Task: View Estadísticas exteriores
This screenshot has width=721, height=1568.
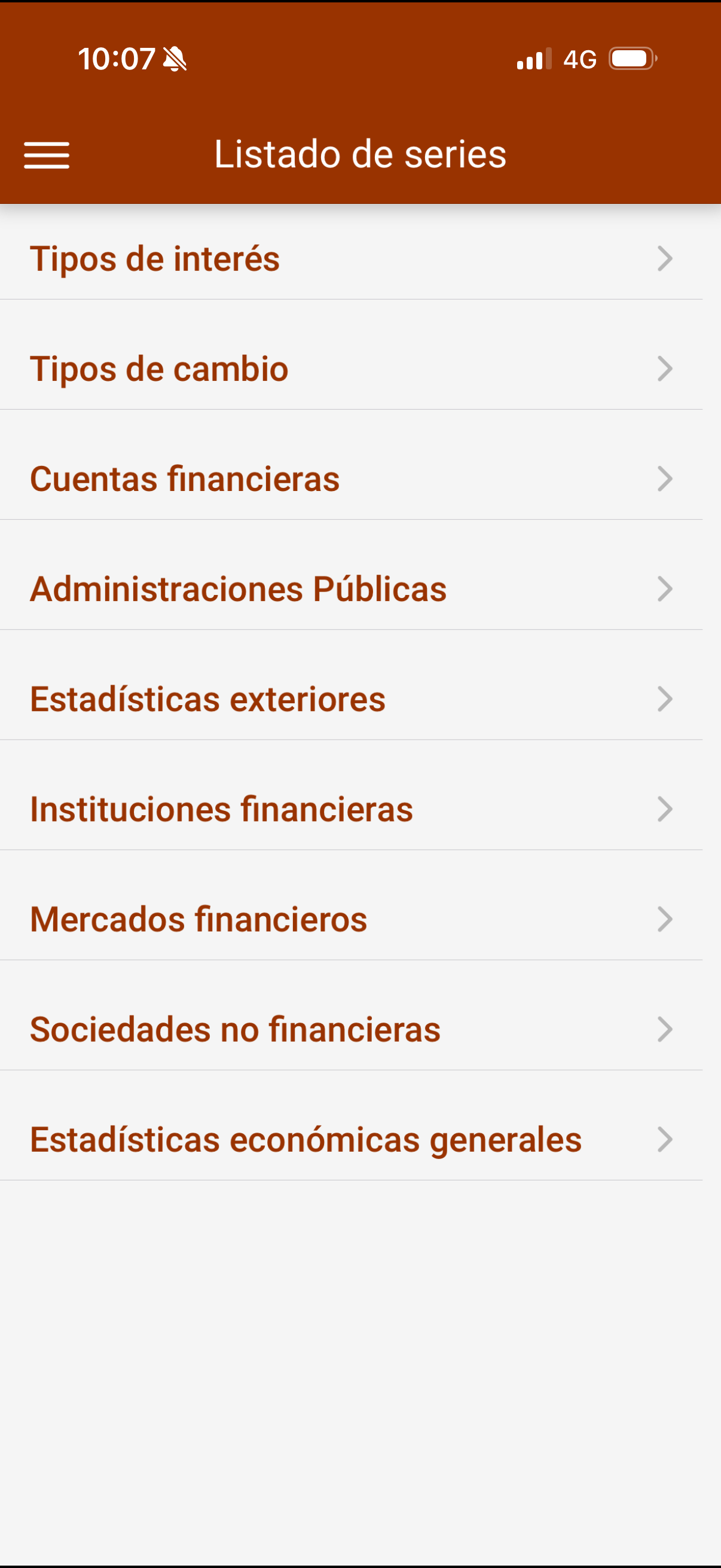Action: 350,700
